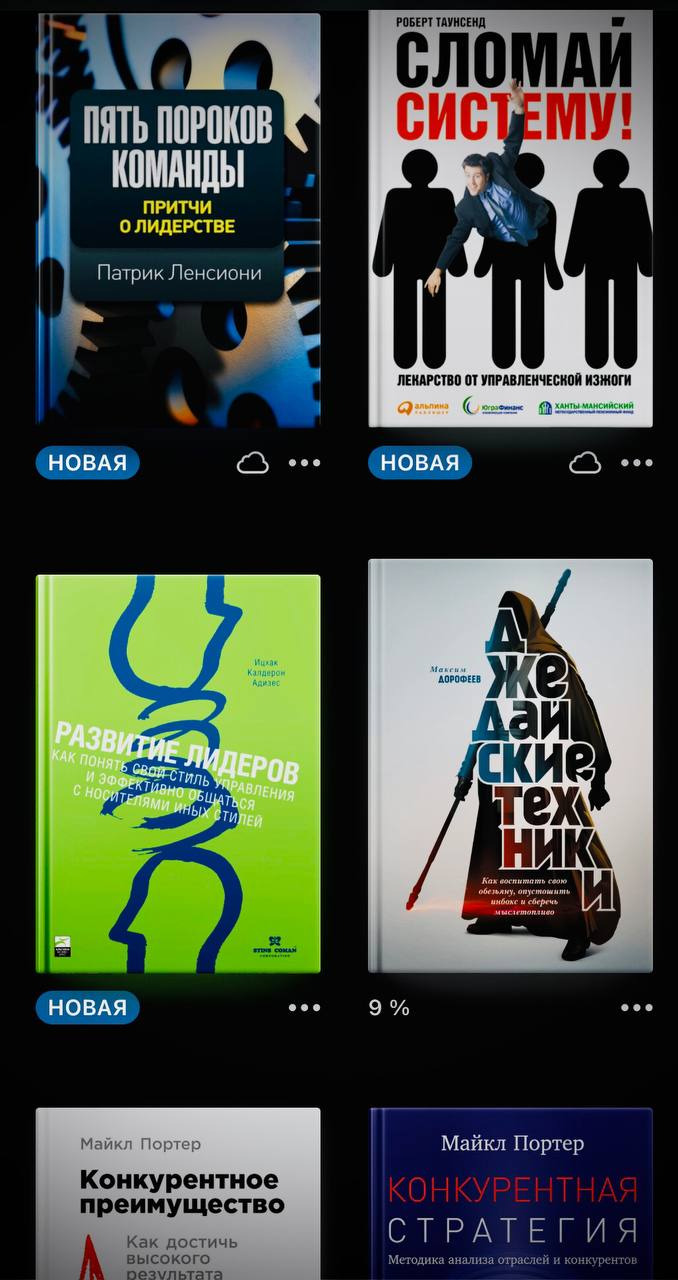The width and height of the screenshot is (678, 1280).
Task: Show the three-dot menu for «Джедайские техники»
Action: click(637, 1007)
